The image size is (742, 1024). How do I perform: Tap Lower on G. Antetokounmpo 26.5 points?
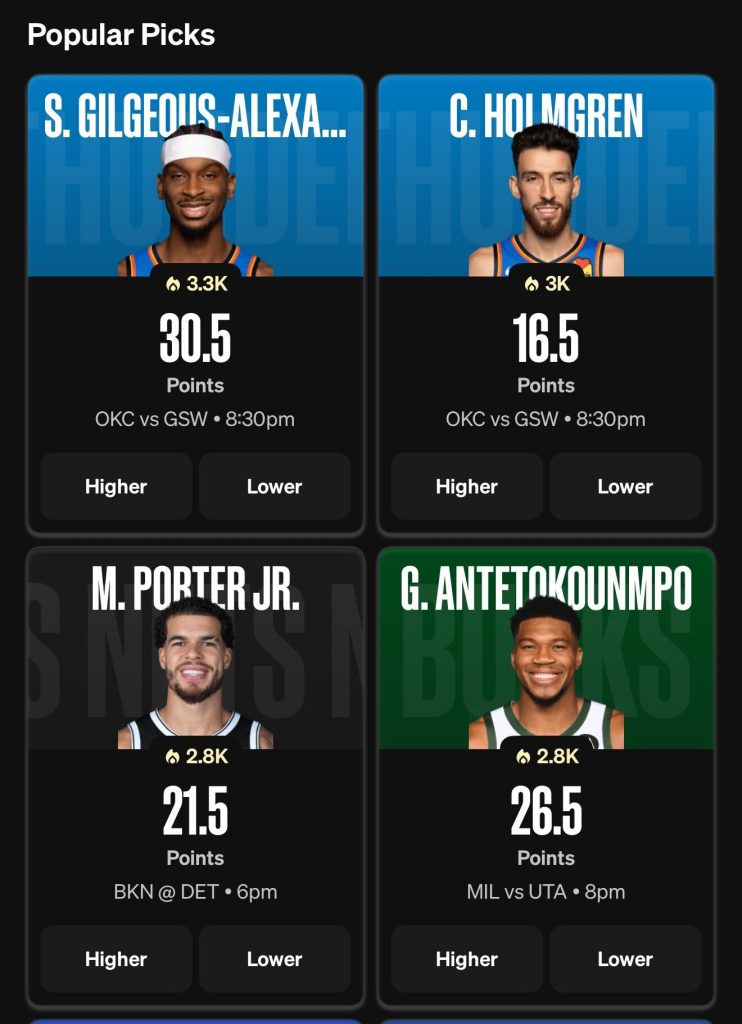(625, 958)
